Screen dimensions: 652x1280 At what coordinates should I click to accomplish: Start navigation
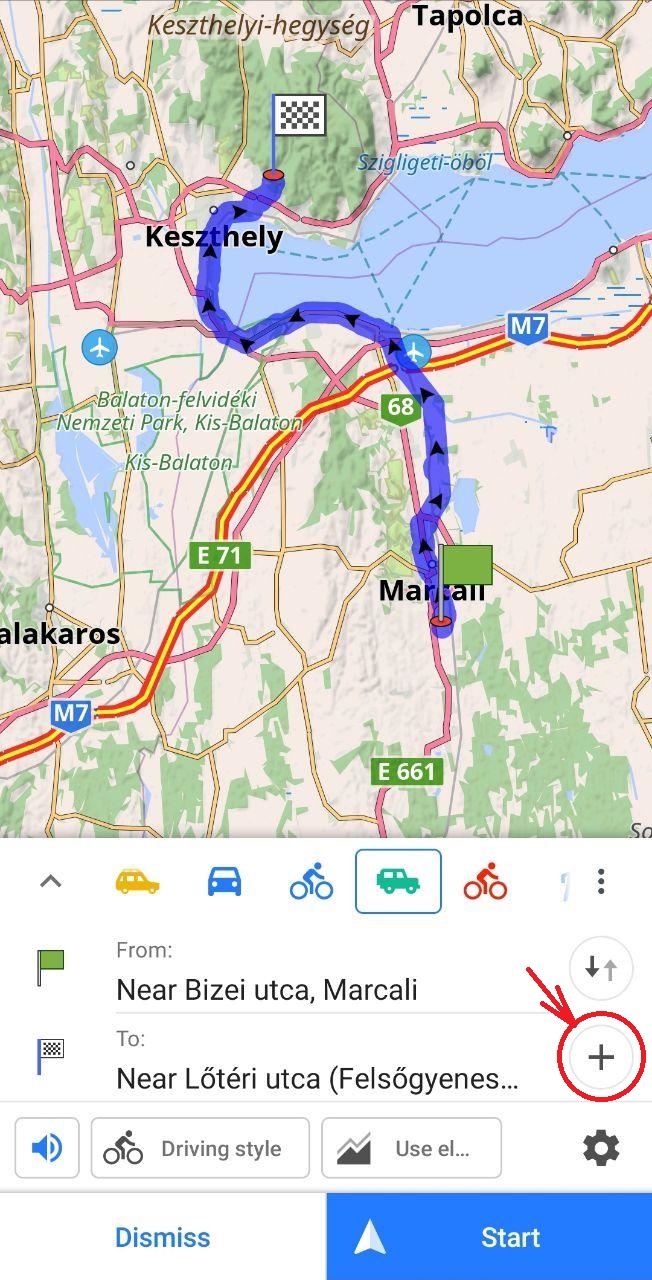(489, 1237)
